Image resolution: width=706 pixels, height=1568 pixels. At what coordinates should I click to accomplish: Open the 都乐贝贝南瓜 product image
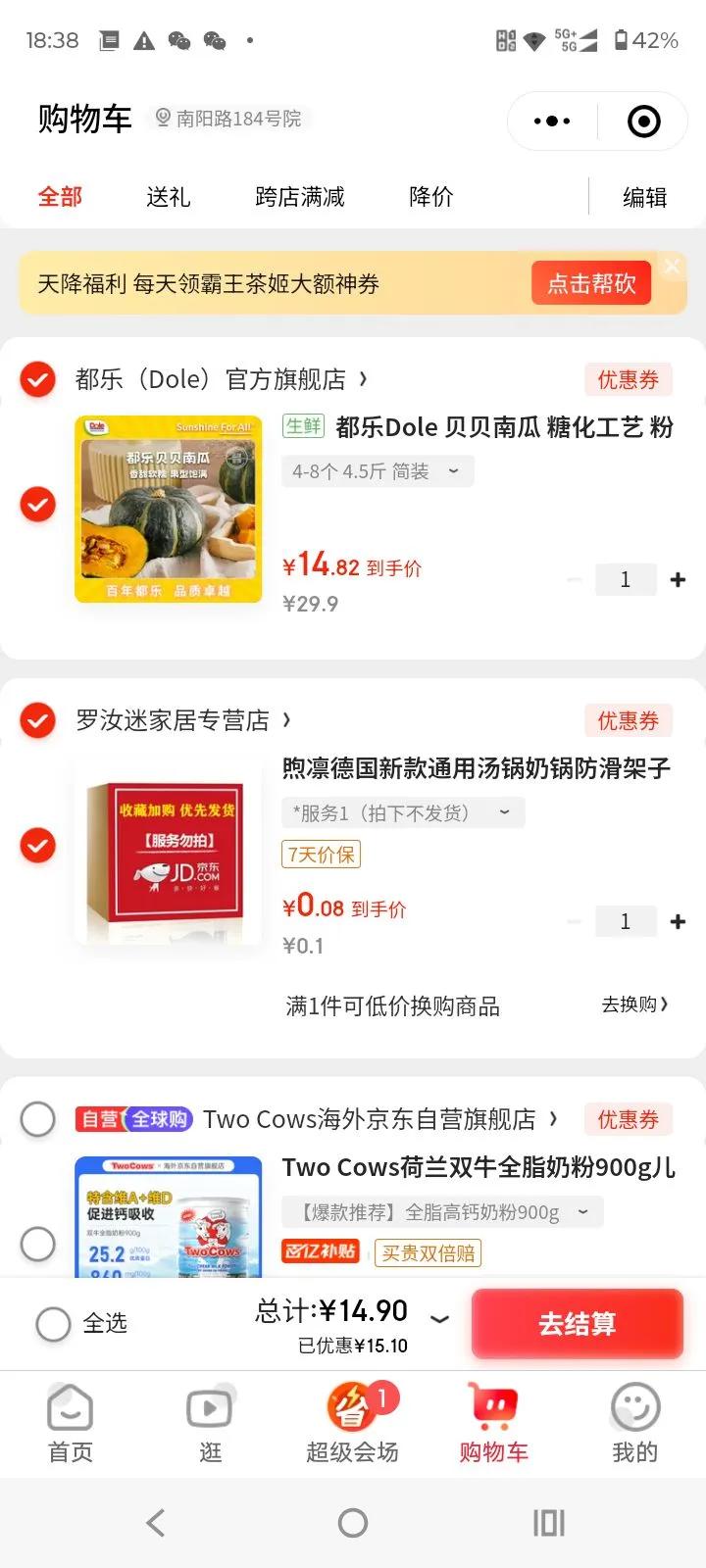point(169,509)
